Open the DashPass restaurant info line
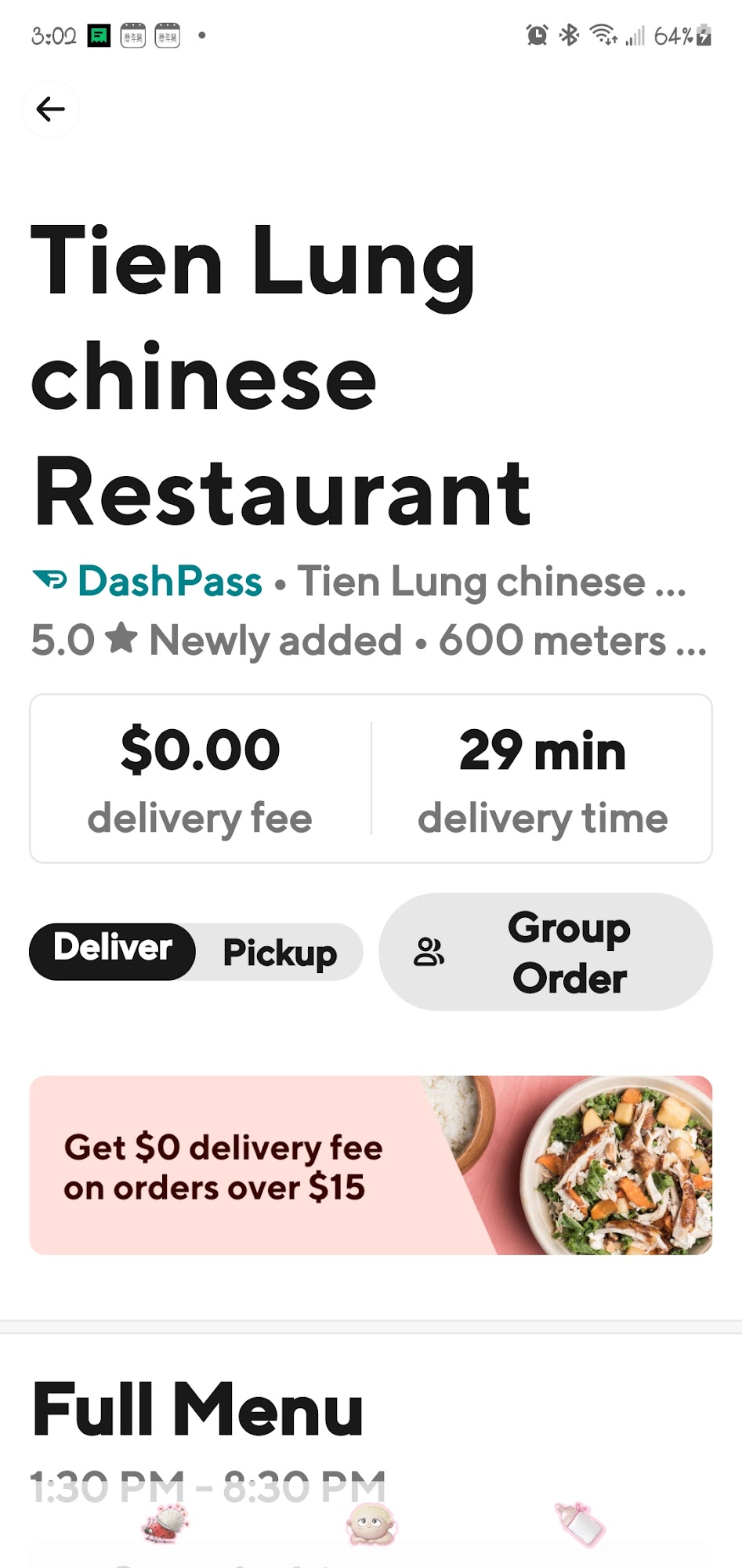 coord(359,583)
